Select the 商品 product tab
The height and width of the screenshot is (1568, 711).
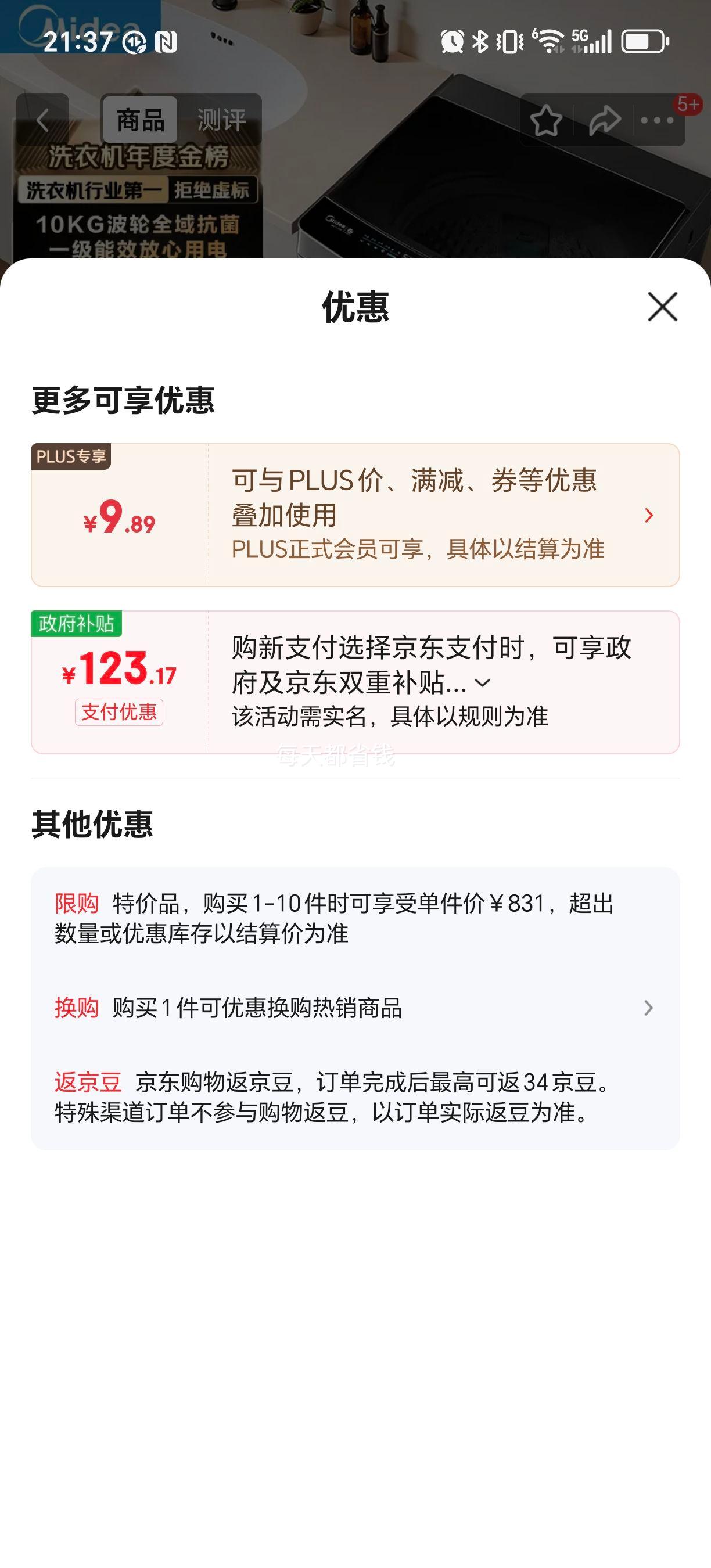(140, 120)
